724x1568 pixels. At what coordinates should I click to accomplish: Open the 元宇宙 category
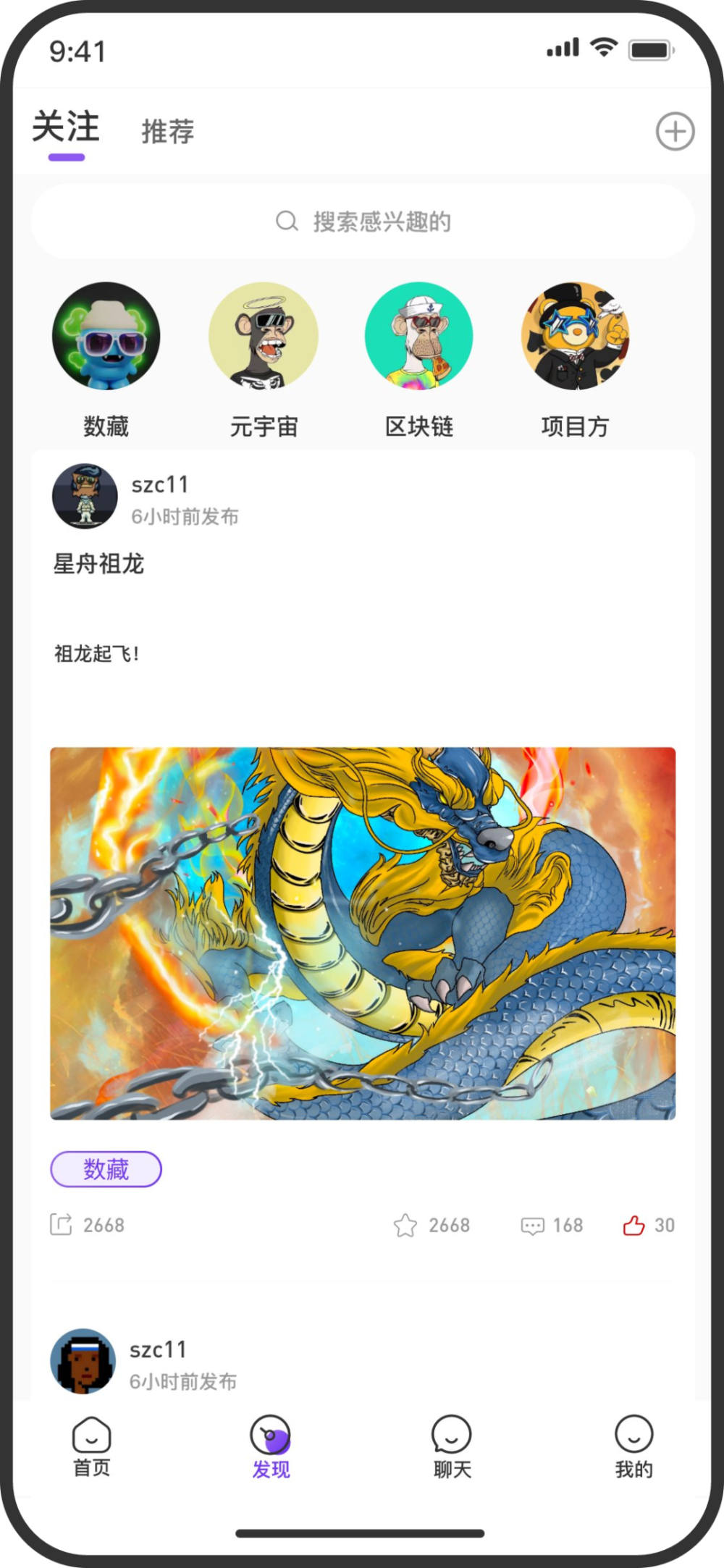coord(263,337)
